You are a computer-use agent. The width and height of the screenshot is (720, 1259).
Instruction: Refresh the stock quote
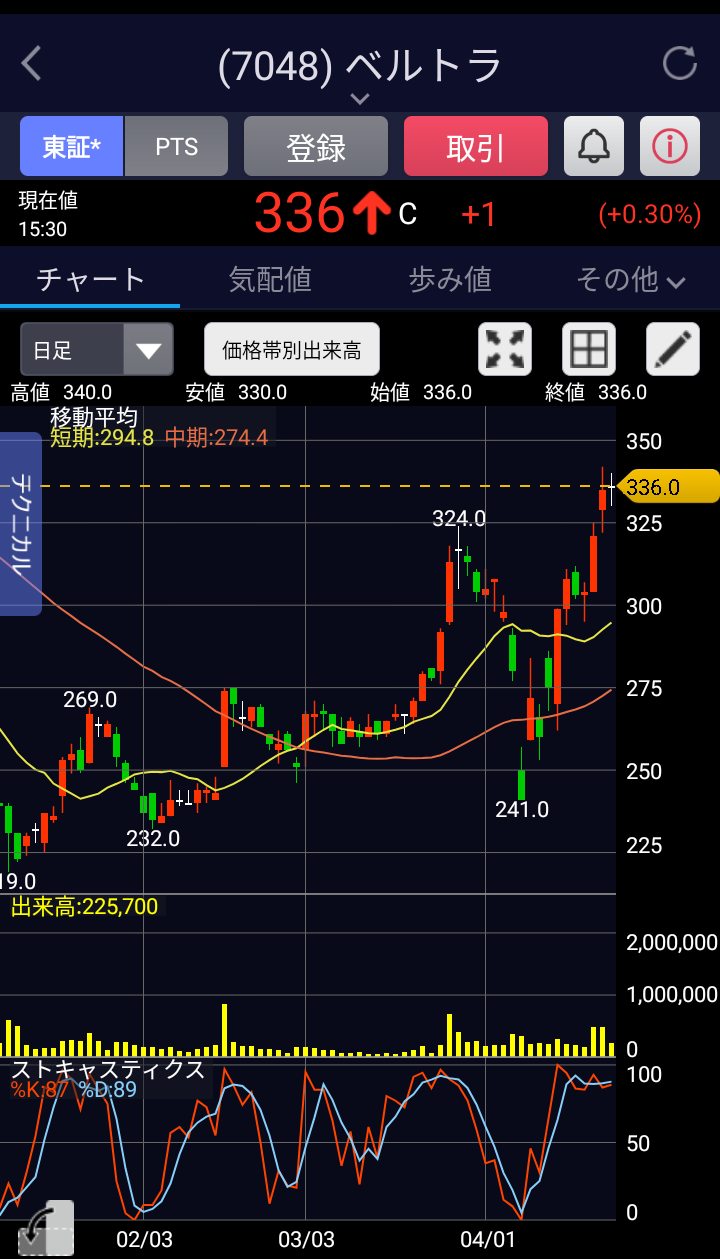(680, 64)
